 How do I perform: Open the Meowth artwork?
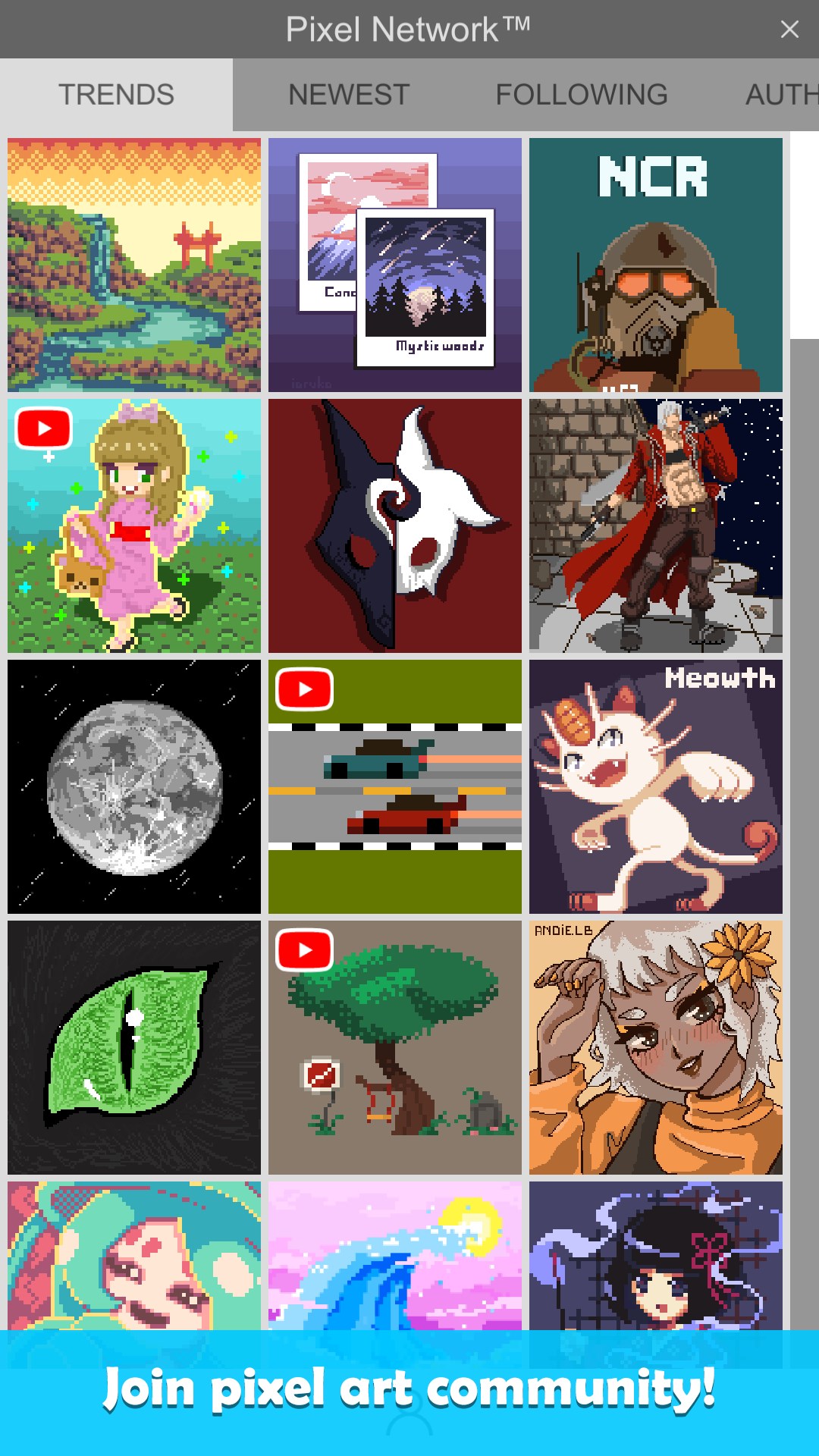(x=656, y=786)
